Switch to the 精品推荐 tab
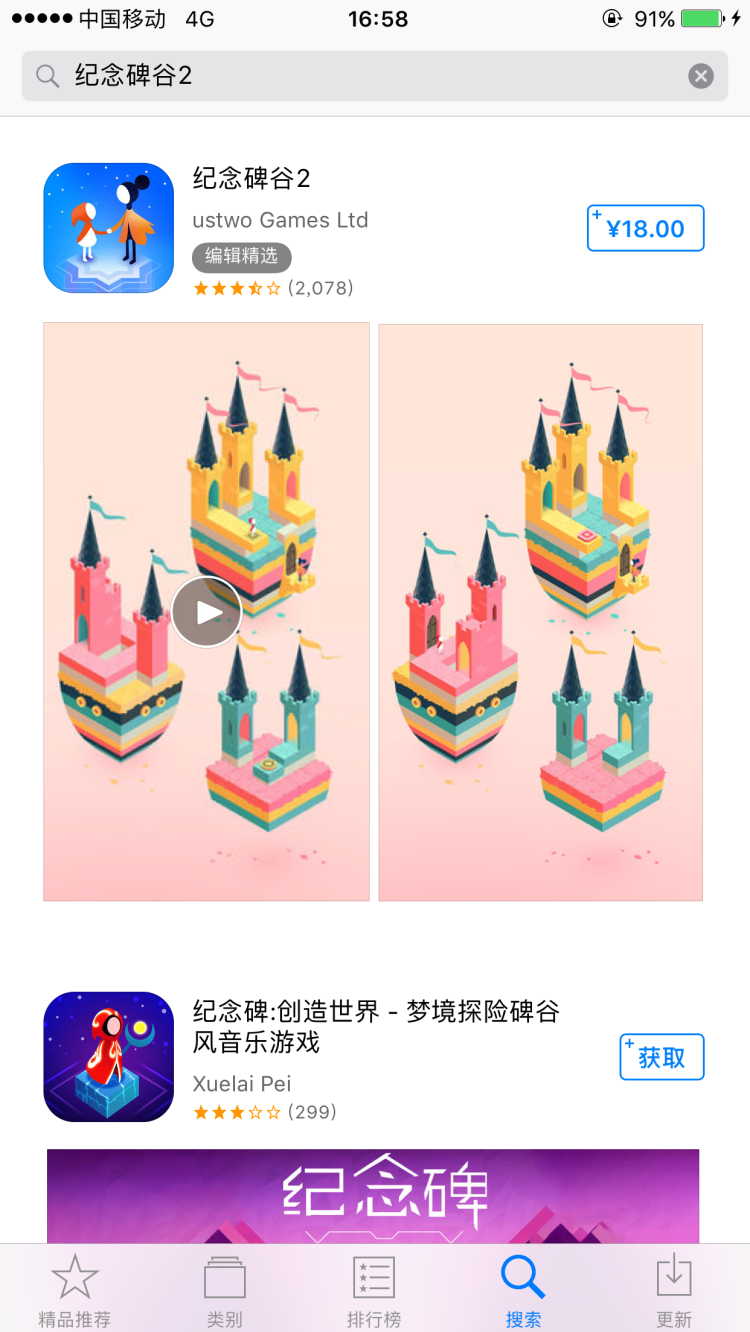Screen dimensions: 750x1332 click(75, 1290)
